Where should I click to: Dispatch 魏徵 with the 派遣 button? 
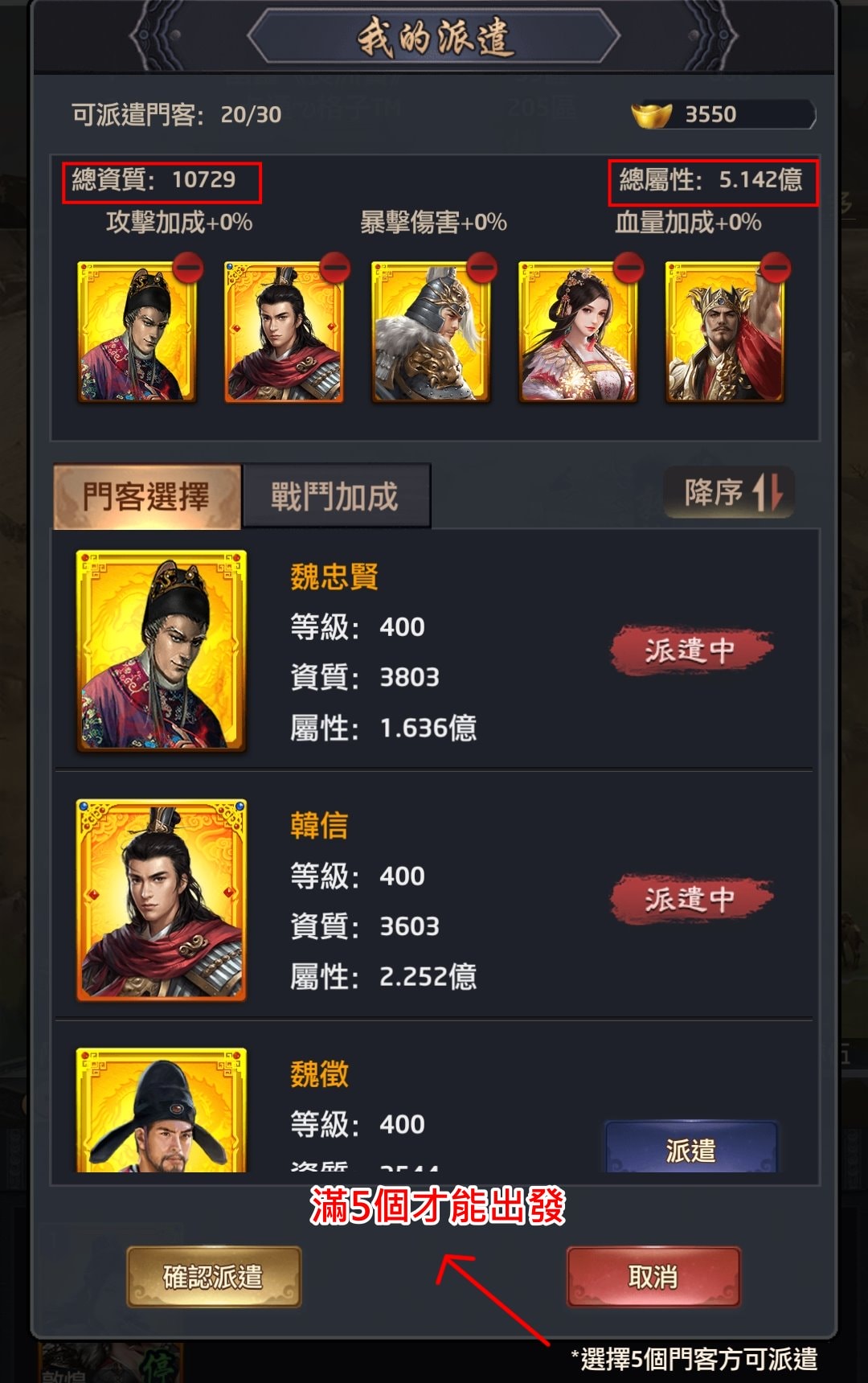pos(690,1148)
